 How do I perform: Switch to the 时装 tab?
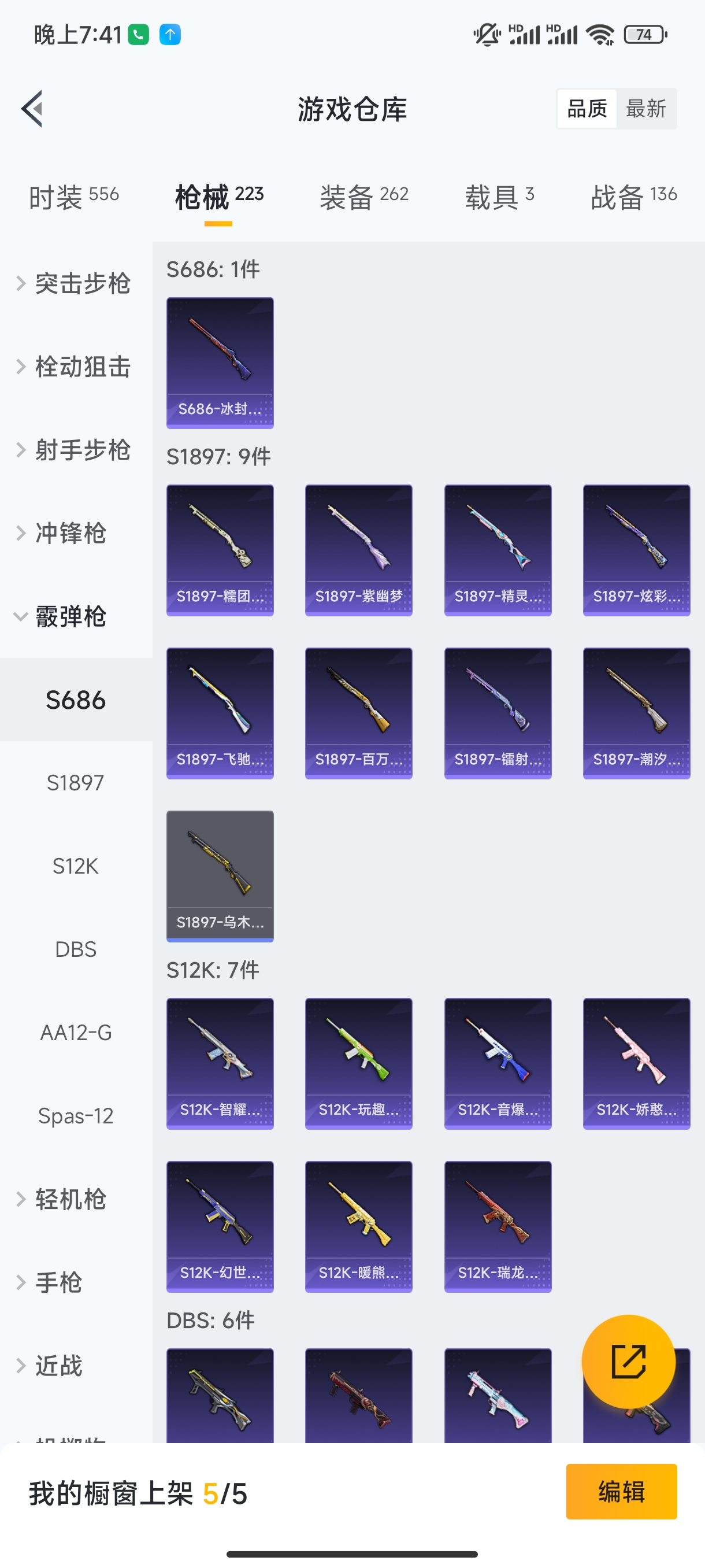(73, 197)
